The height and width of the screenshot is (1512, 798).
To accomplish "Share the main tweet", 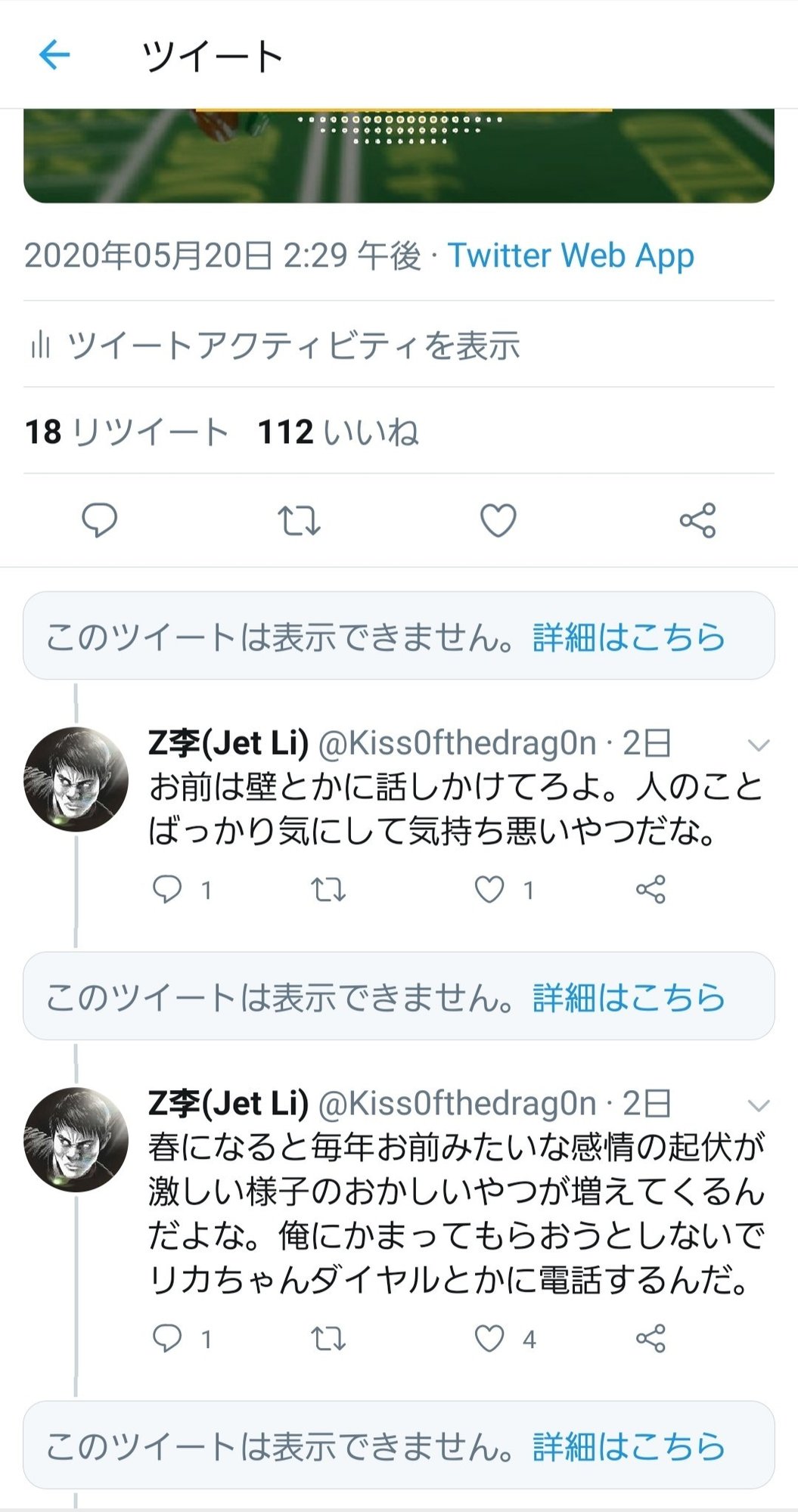I will 697,520.
